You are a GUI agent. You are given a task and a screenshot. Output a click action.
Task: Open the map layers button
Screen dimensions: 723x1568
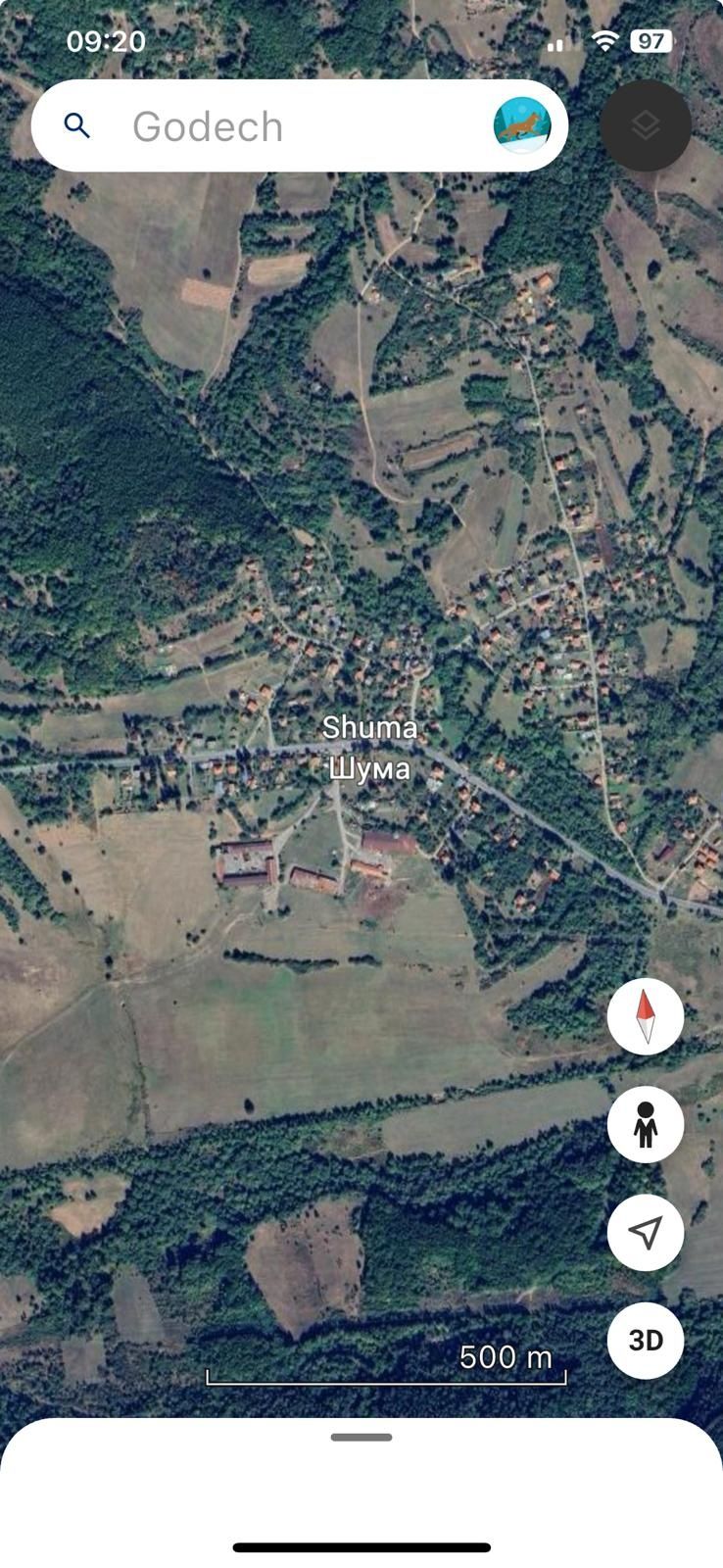(645, 126)
